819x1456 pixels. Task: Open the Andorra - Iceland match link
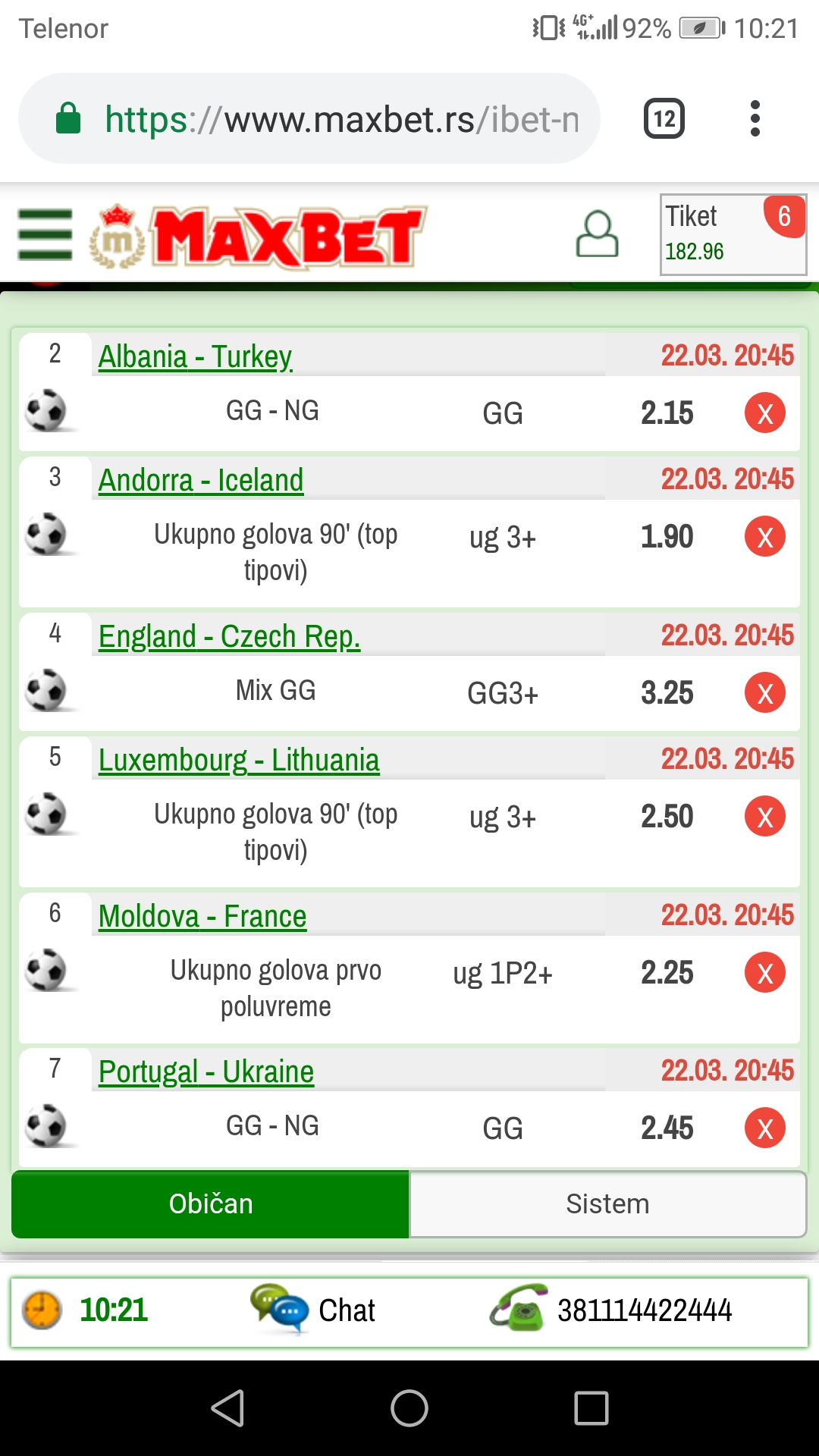tap(201, 480)
